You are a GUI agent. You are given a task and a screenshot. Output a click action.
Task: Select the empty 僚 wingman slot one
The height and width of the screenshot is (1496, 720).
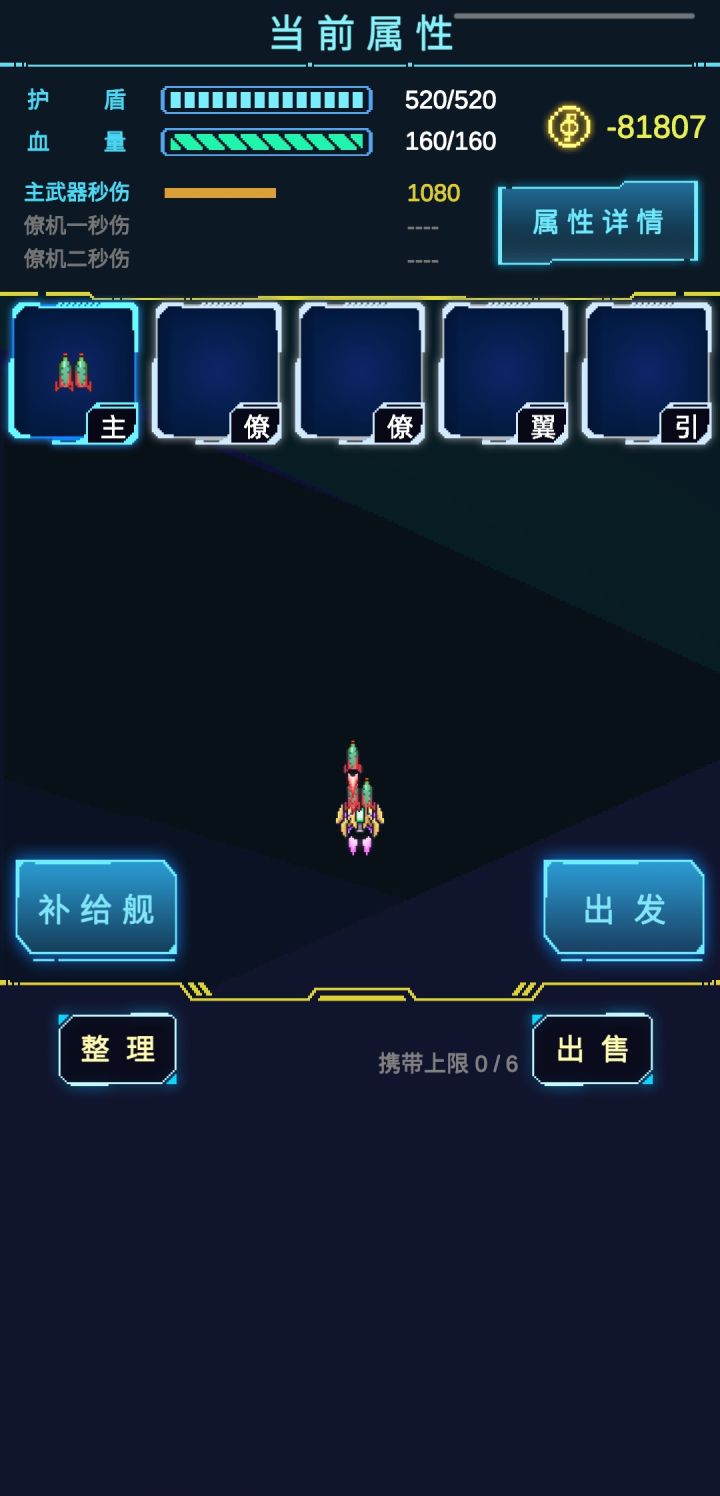coord(216,370)
